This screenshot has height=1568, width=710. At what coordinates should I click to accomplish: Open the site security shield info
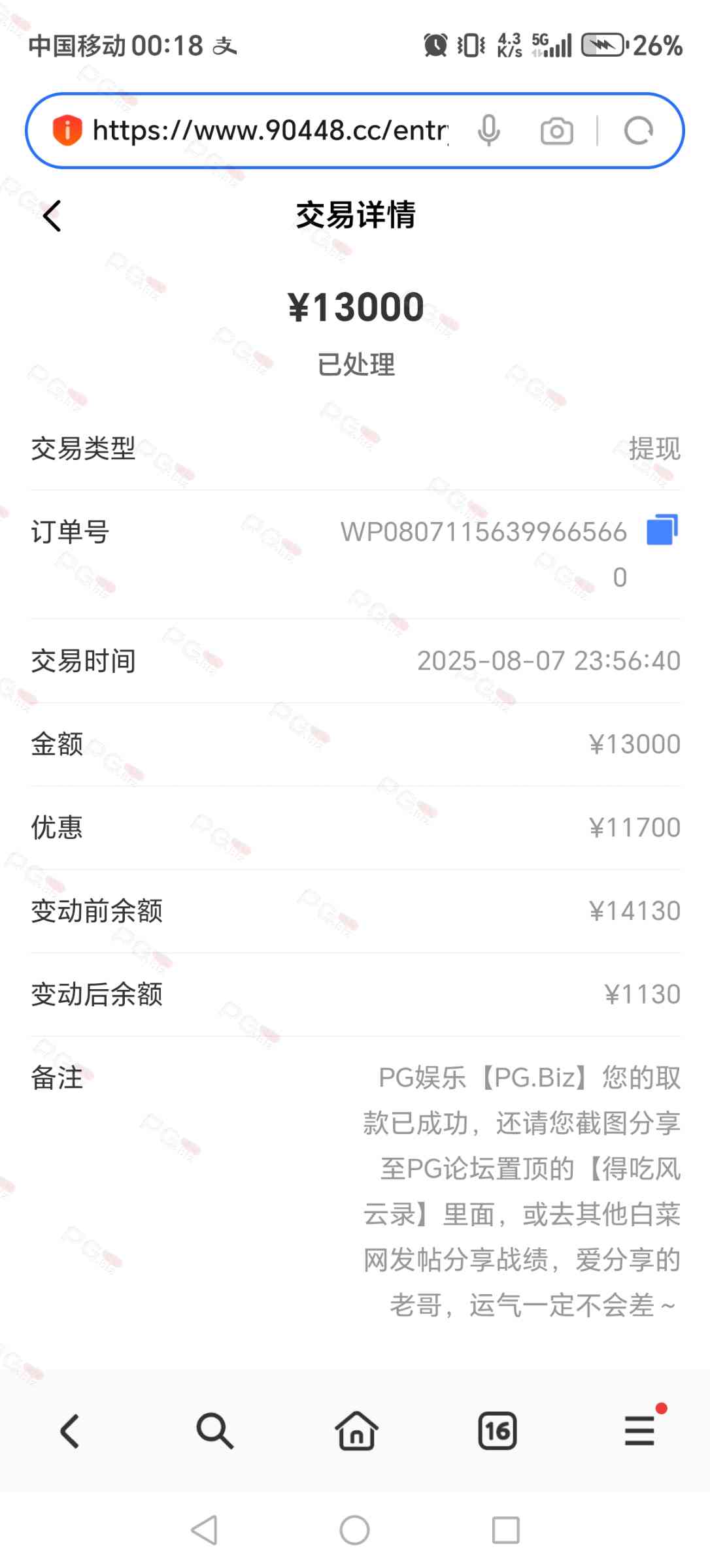pos(67,130)
